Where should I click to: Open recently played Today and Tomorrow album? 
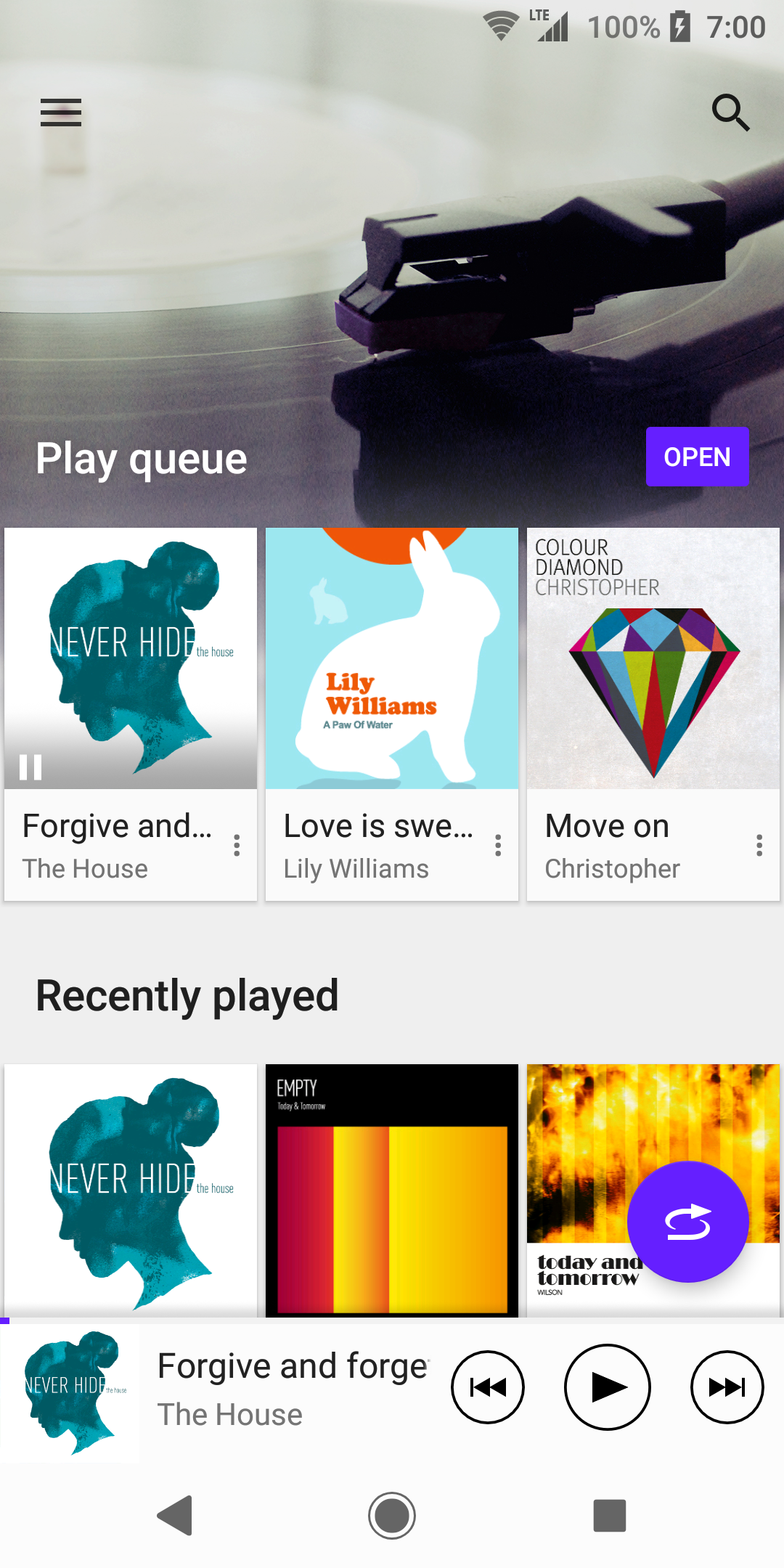(x=573, y=1132)
